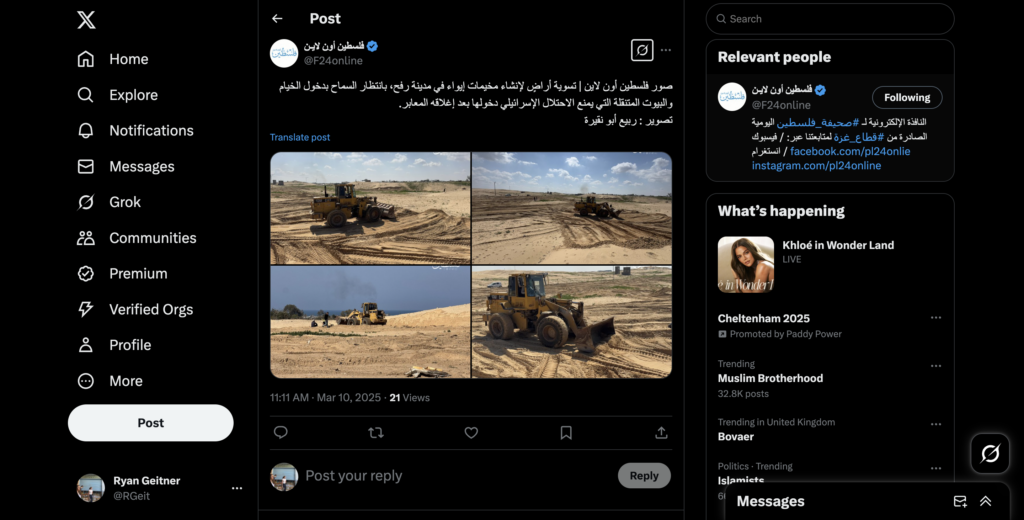Translate this Arabic post
Screen dimensions: 1024x520
(300, 137)
